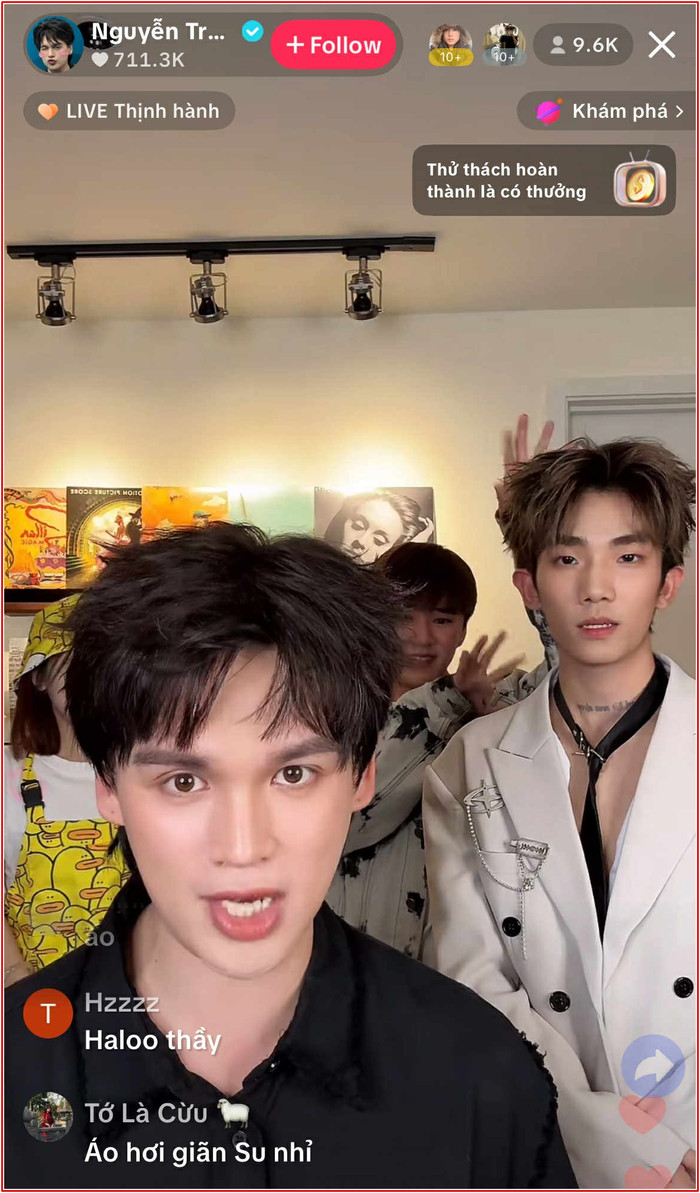
Task: Follow streamer Nguyễn Tr…
Action: click(x=334, y=45)
